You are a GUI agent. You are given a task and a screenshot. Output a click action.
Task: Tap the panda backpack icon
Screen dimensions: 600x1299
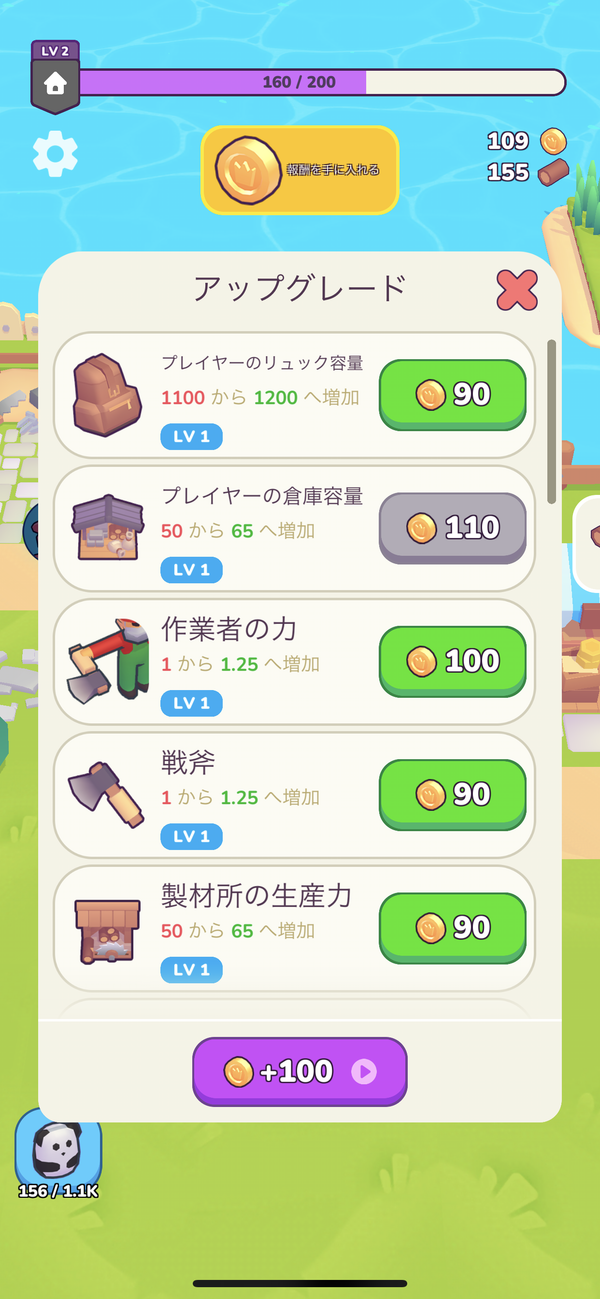(58, 1150)
